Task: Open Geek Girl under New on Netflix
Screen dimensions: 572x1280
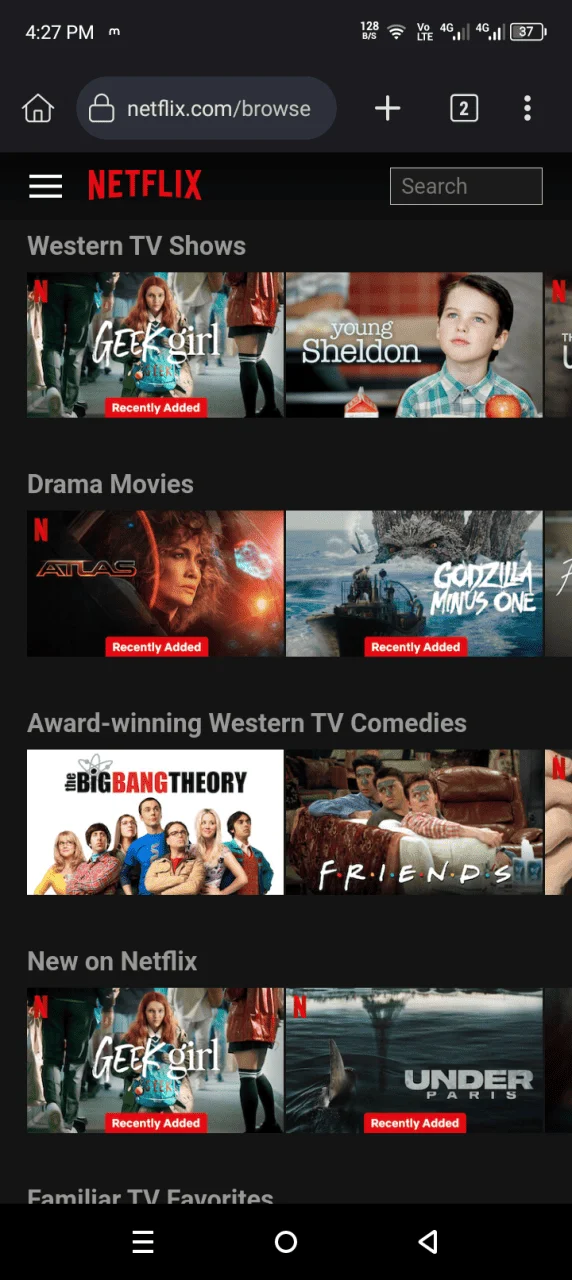Action: 155,1060
